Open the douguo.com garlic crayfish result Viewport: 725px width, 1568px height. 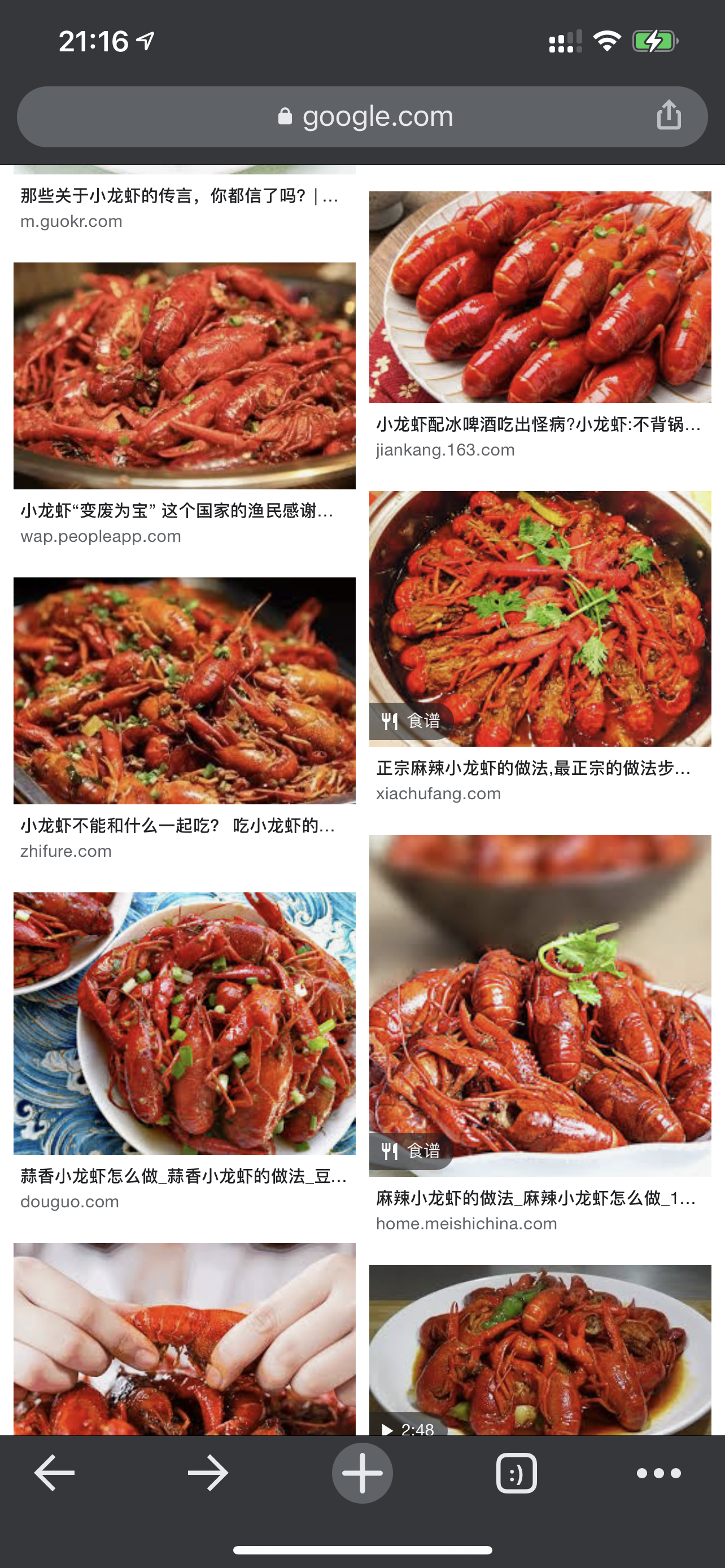[185, 1023]
